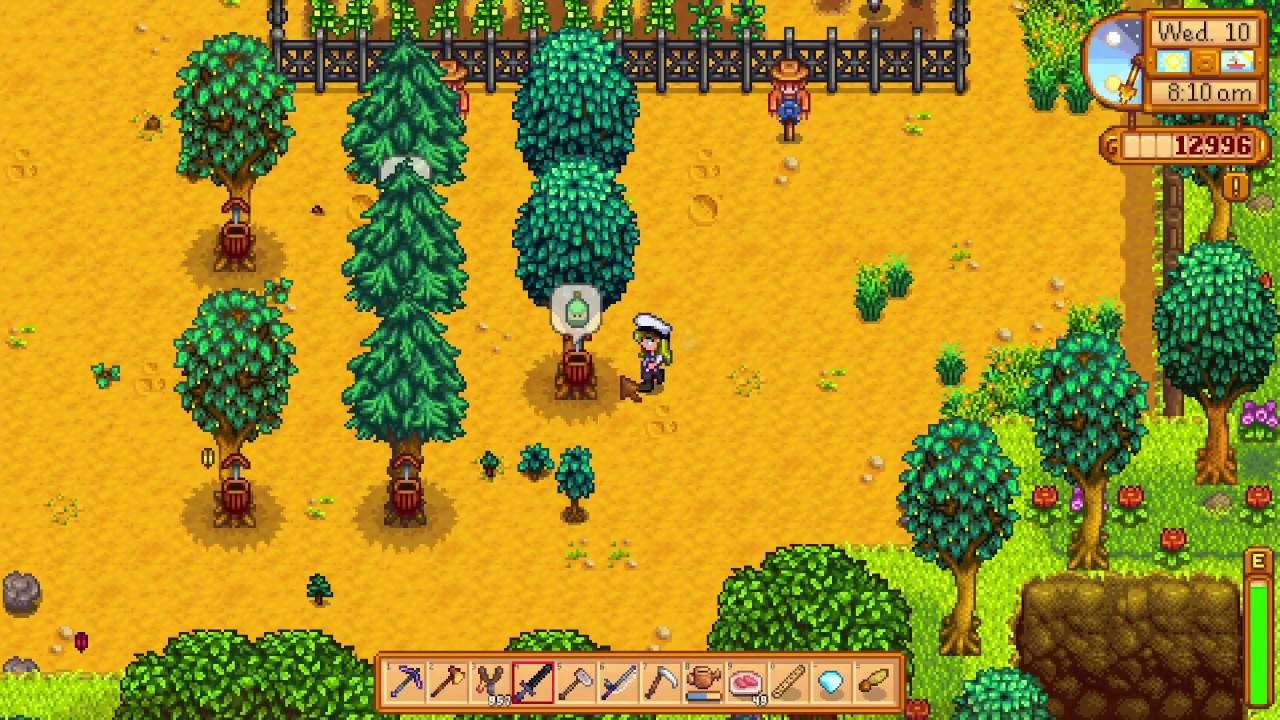The width and height of the screenshot is (1280, 720).
Task: Select the last toolbar slot item
Action: click(874, 682)
